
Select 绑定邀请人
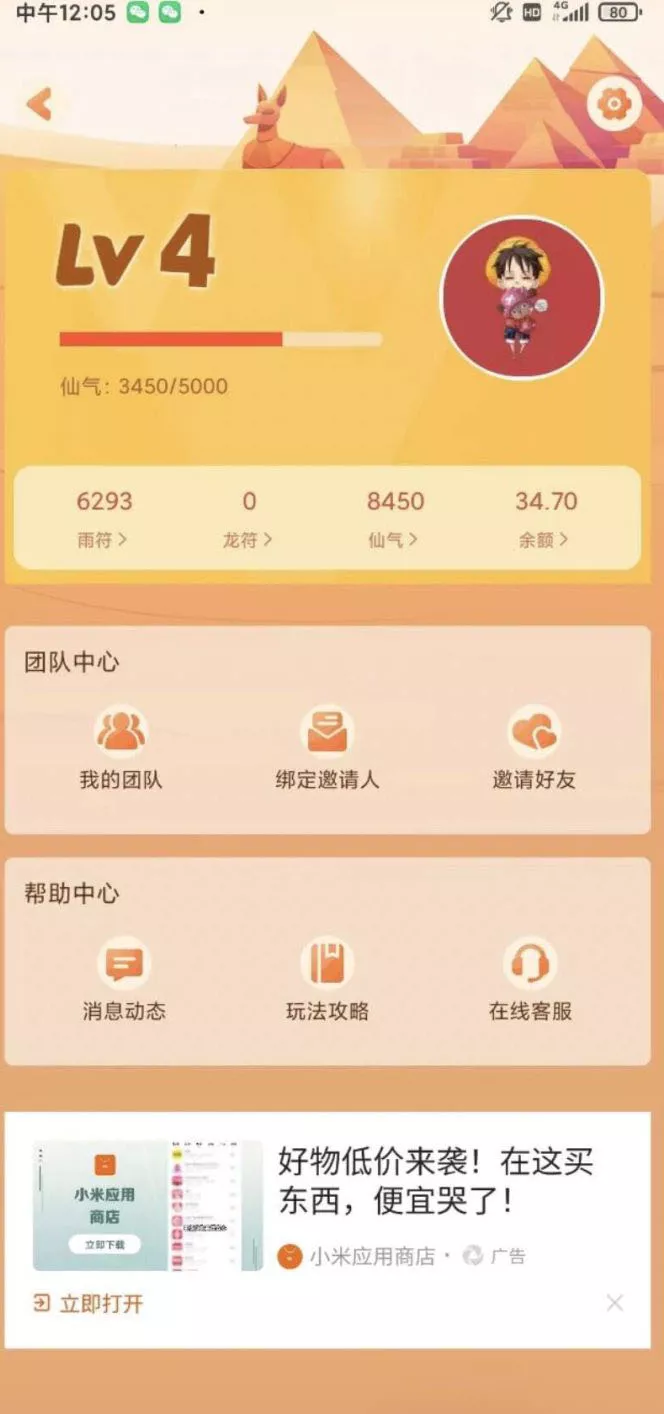[x=327, y=749]
